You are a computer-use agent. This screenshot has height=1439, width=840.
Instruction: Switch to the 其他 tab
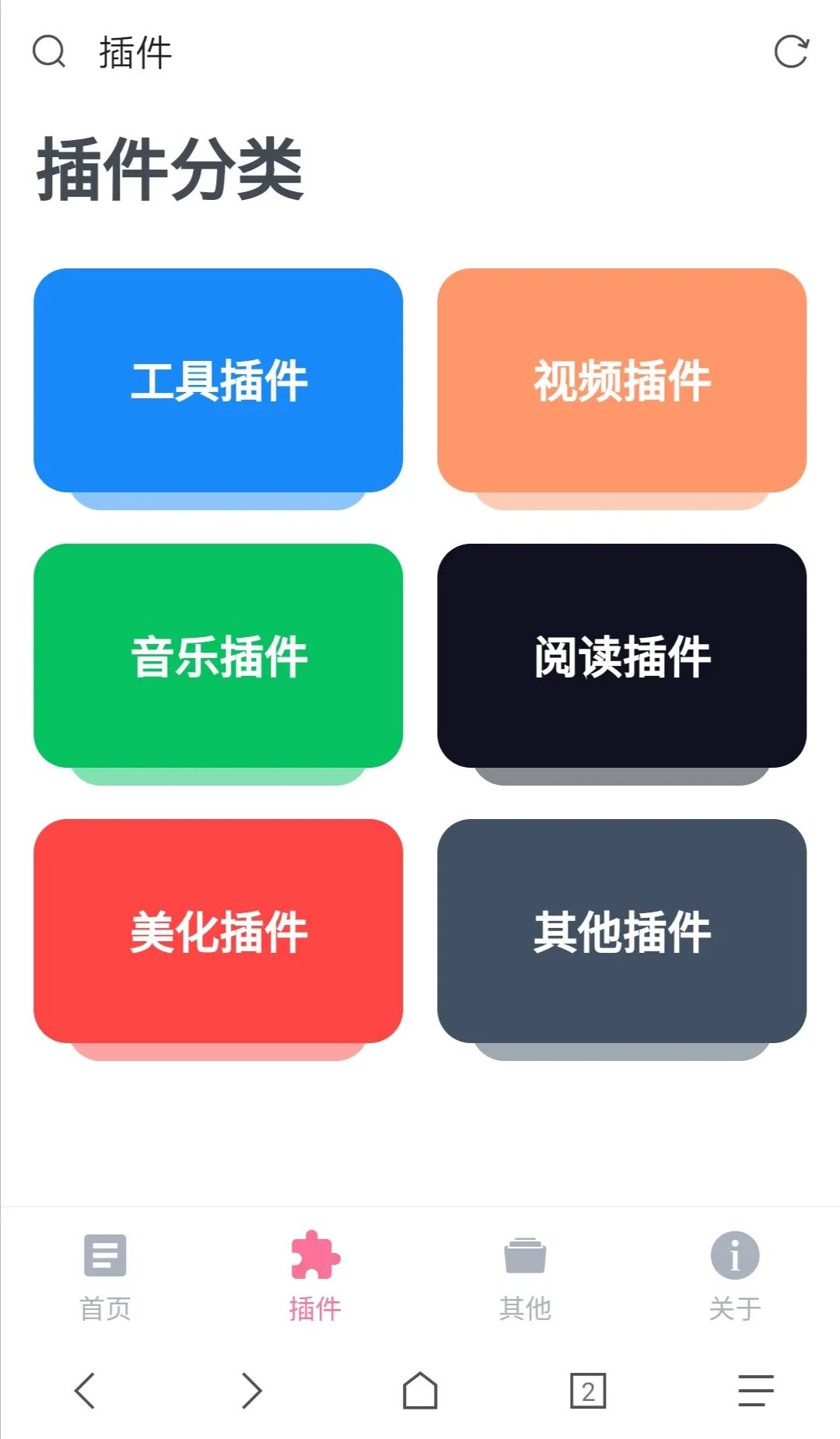click(525, 1276)
